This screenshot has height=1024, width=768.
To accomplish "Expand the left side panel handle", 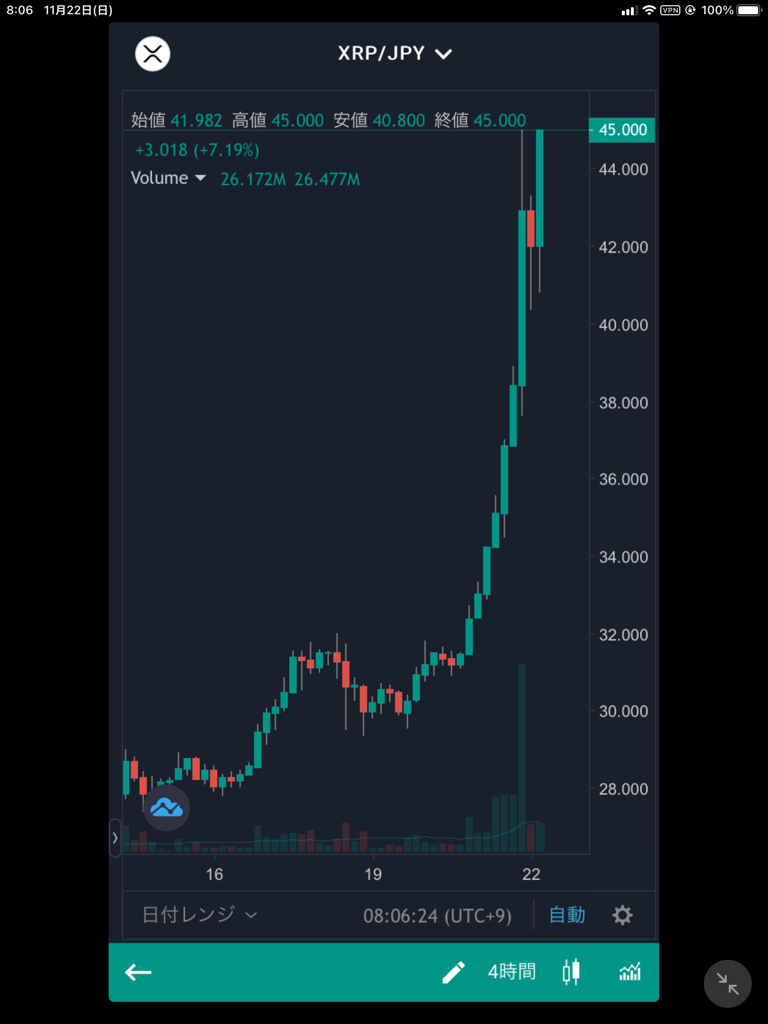I will 115,837.
